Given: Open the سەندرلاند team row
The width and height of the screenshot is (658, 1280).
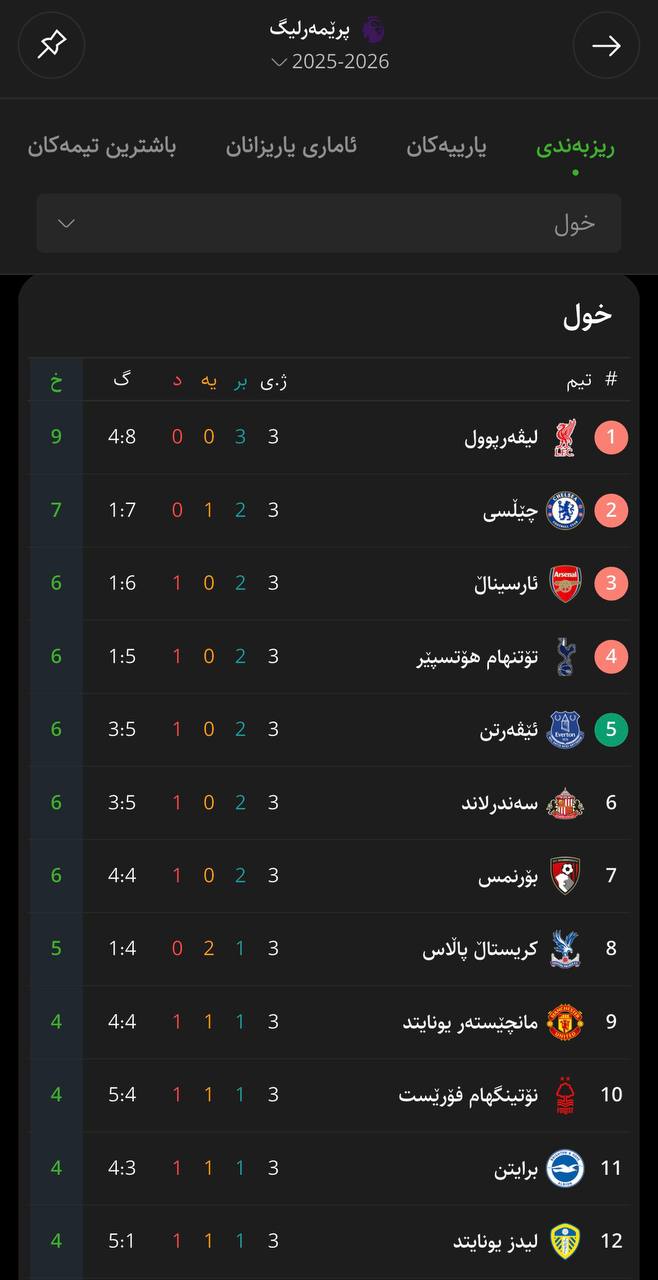Looking at the screenshot, I should [x=330, y=802].
